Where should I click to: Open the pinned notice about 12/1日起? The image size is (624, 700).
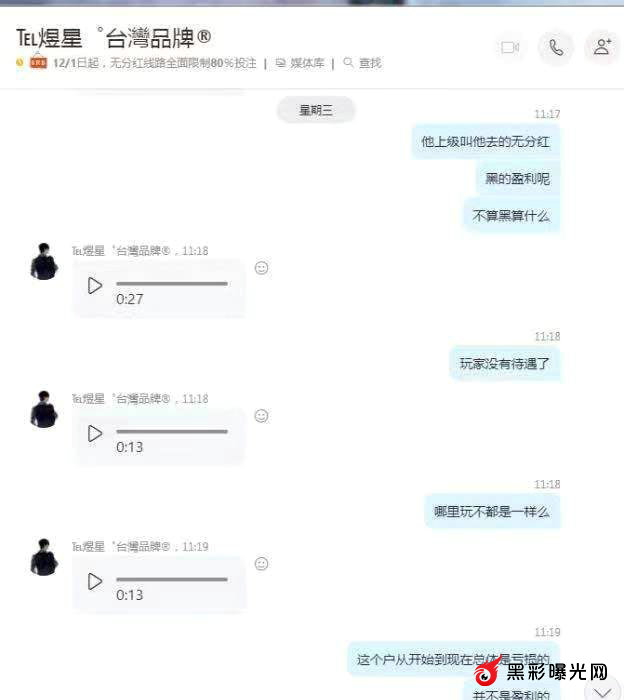coord(140,63)
